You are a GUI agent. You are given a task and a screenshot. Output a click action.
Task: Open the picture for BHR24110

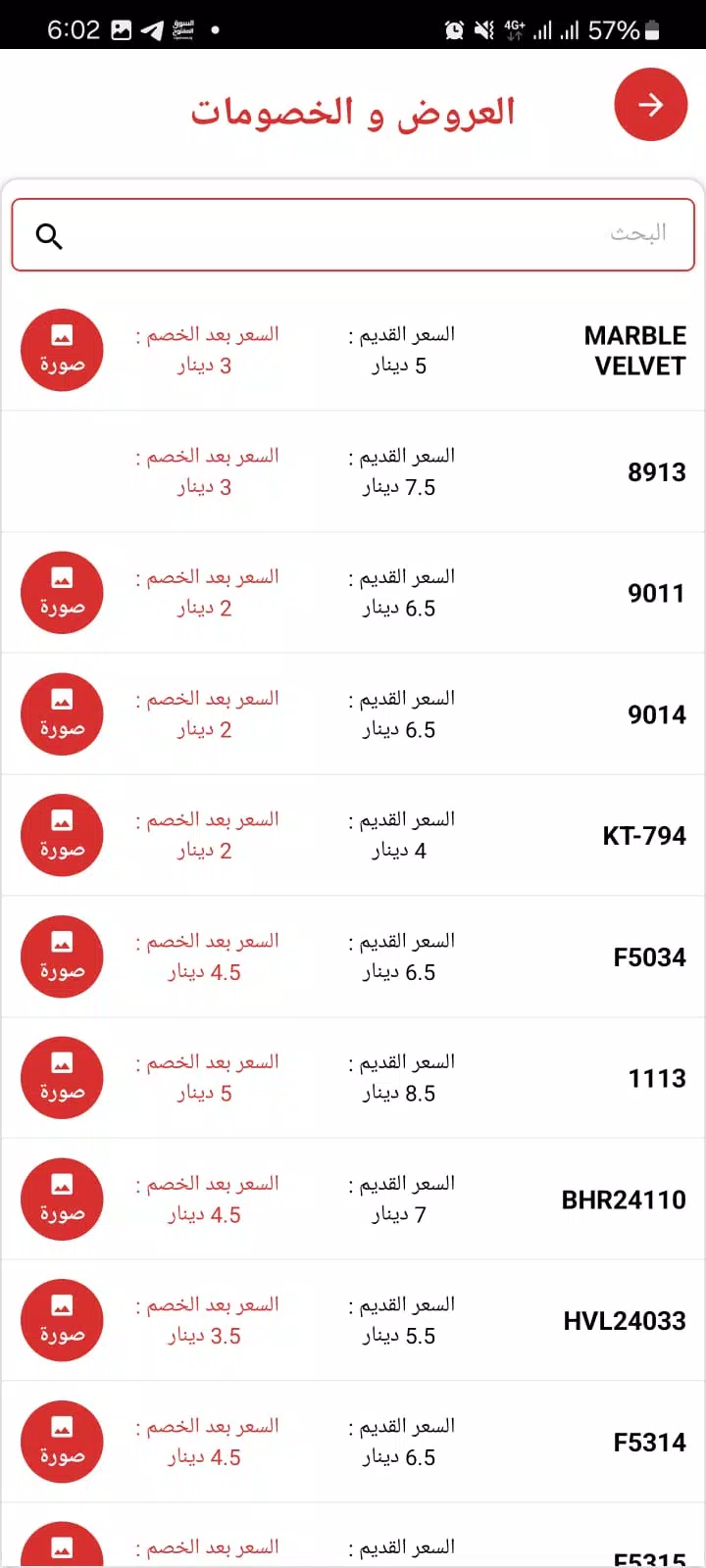pos(62,1200)
